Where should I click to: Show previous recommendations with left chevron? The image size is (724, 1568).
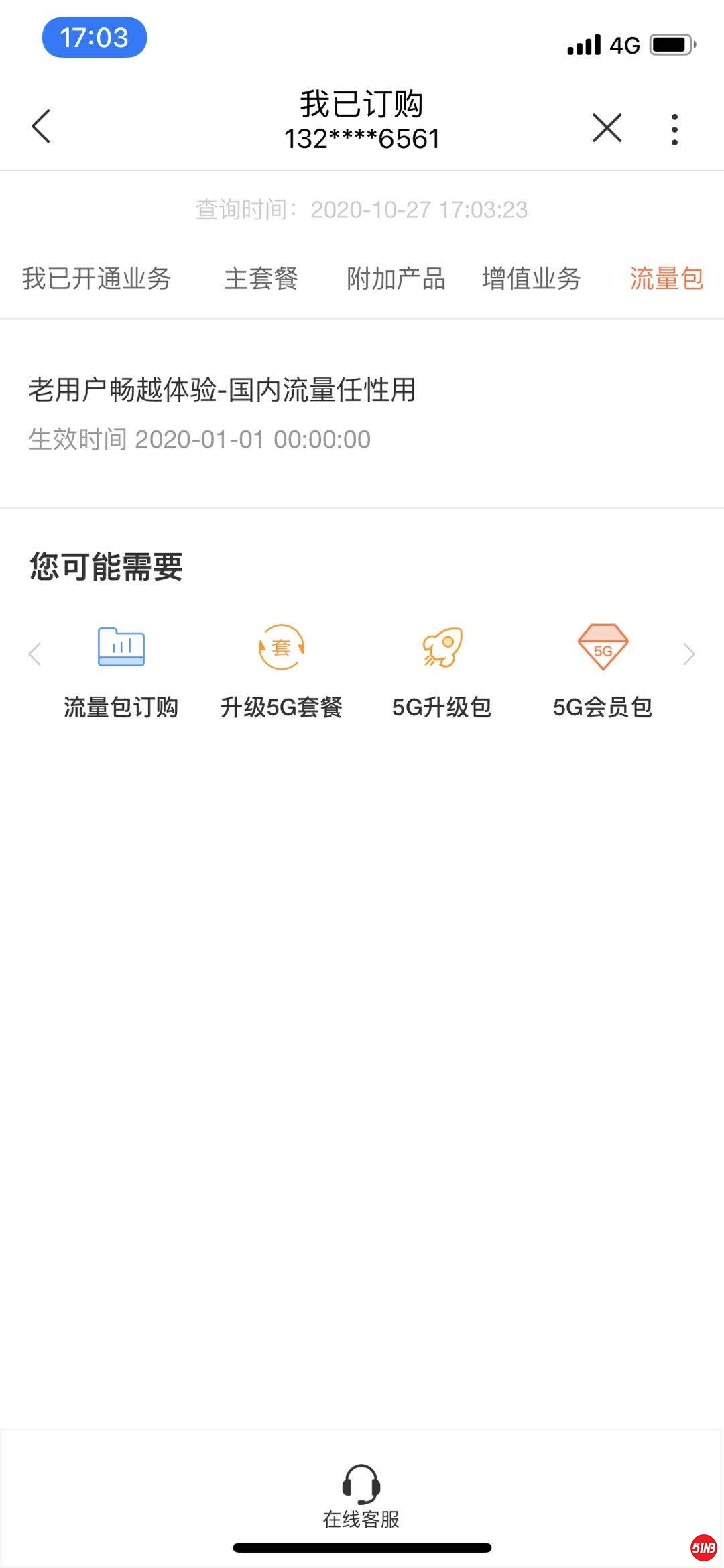point(35,654)
